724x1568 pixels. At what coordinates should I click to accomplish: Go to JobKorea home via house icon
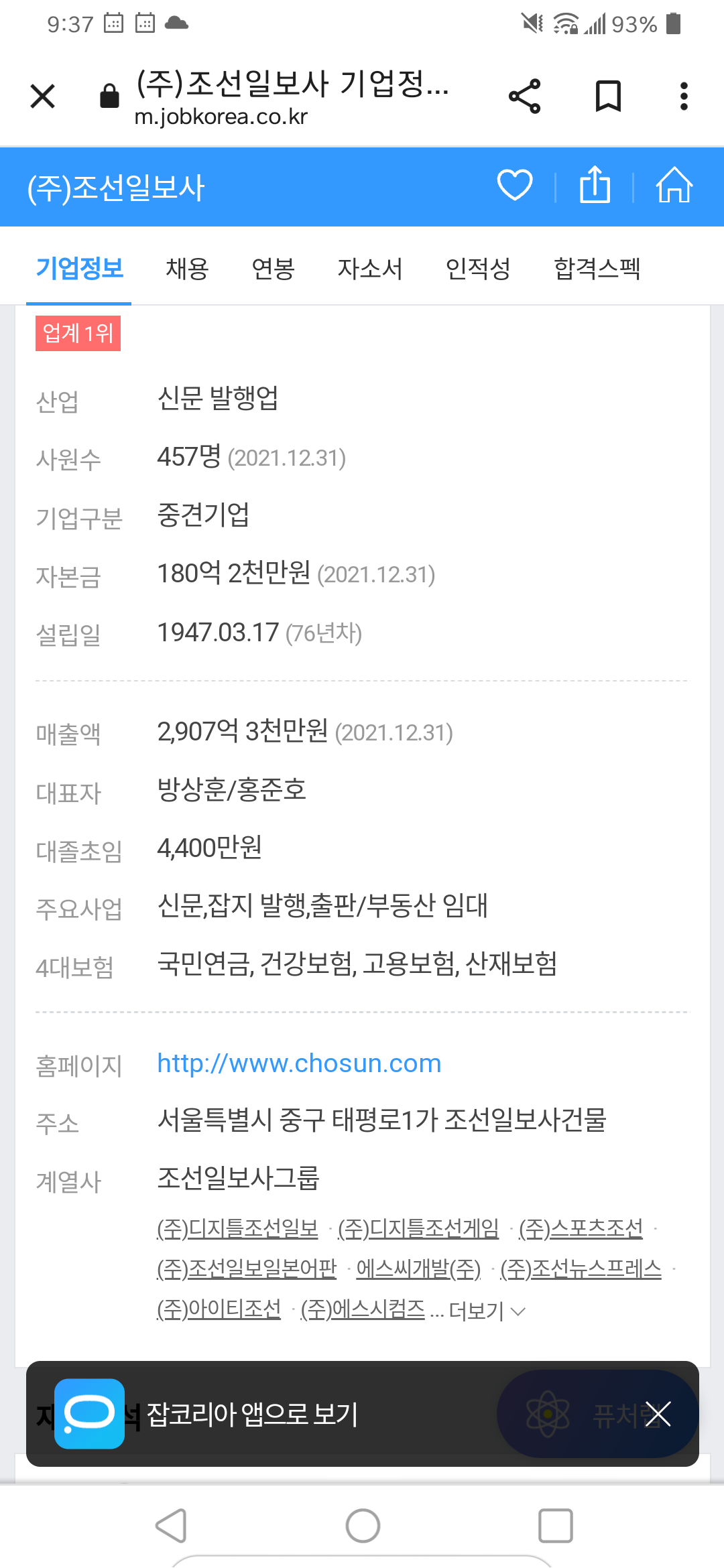pos(674,185)
